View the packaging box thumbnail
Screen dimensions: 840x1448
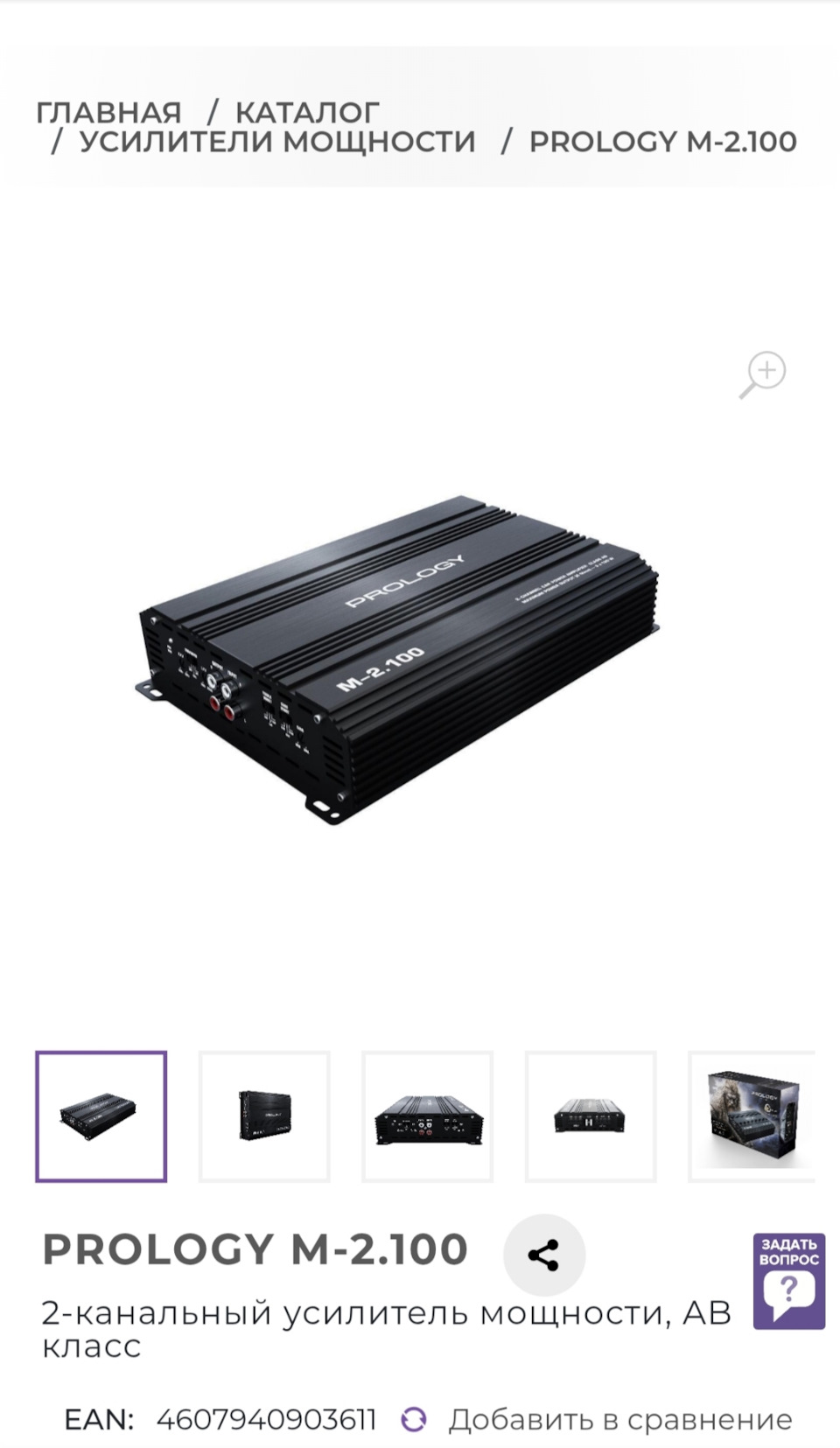752,1116
